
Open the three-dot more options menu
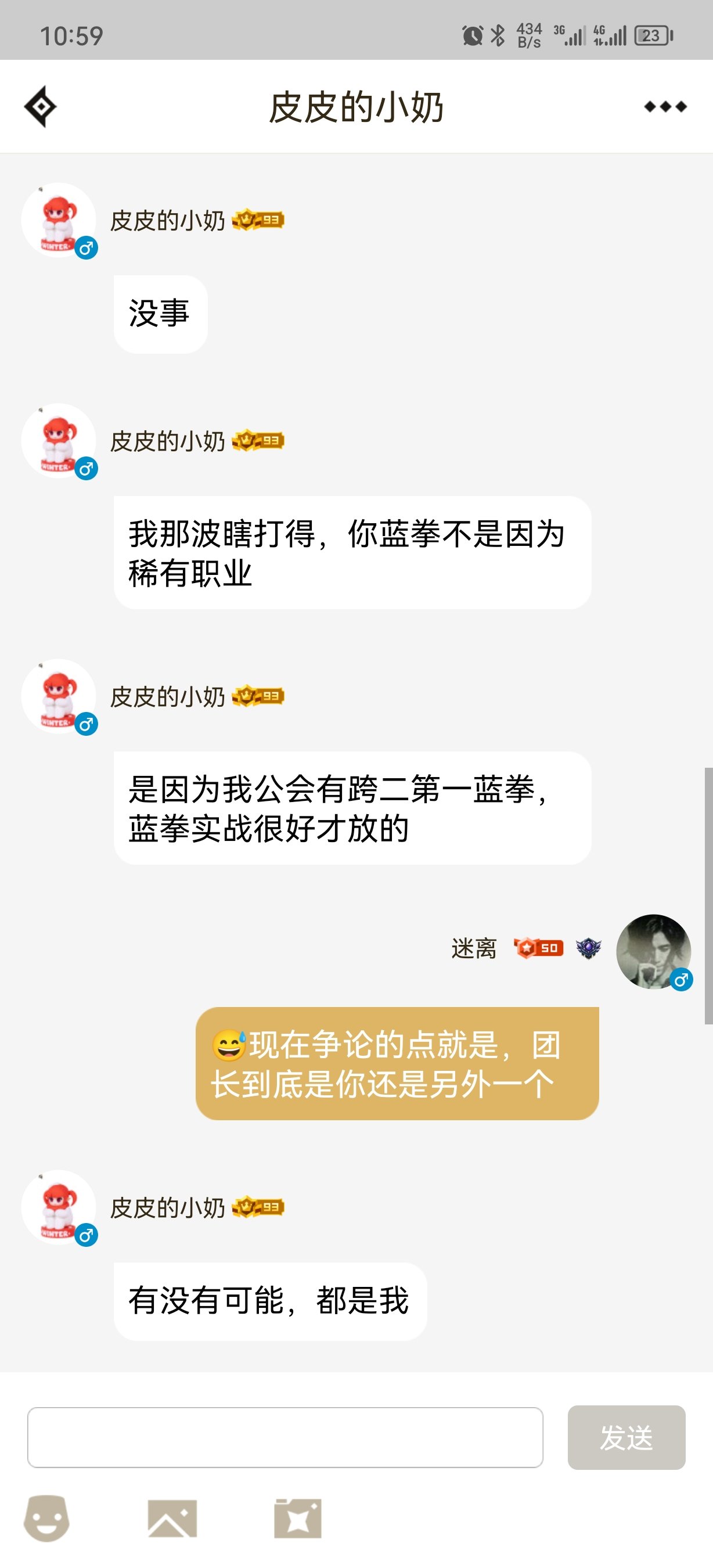click(x=665, y=107)
